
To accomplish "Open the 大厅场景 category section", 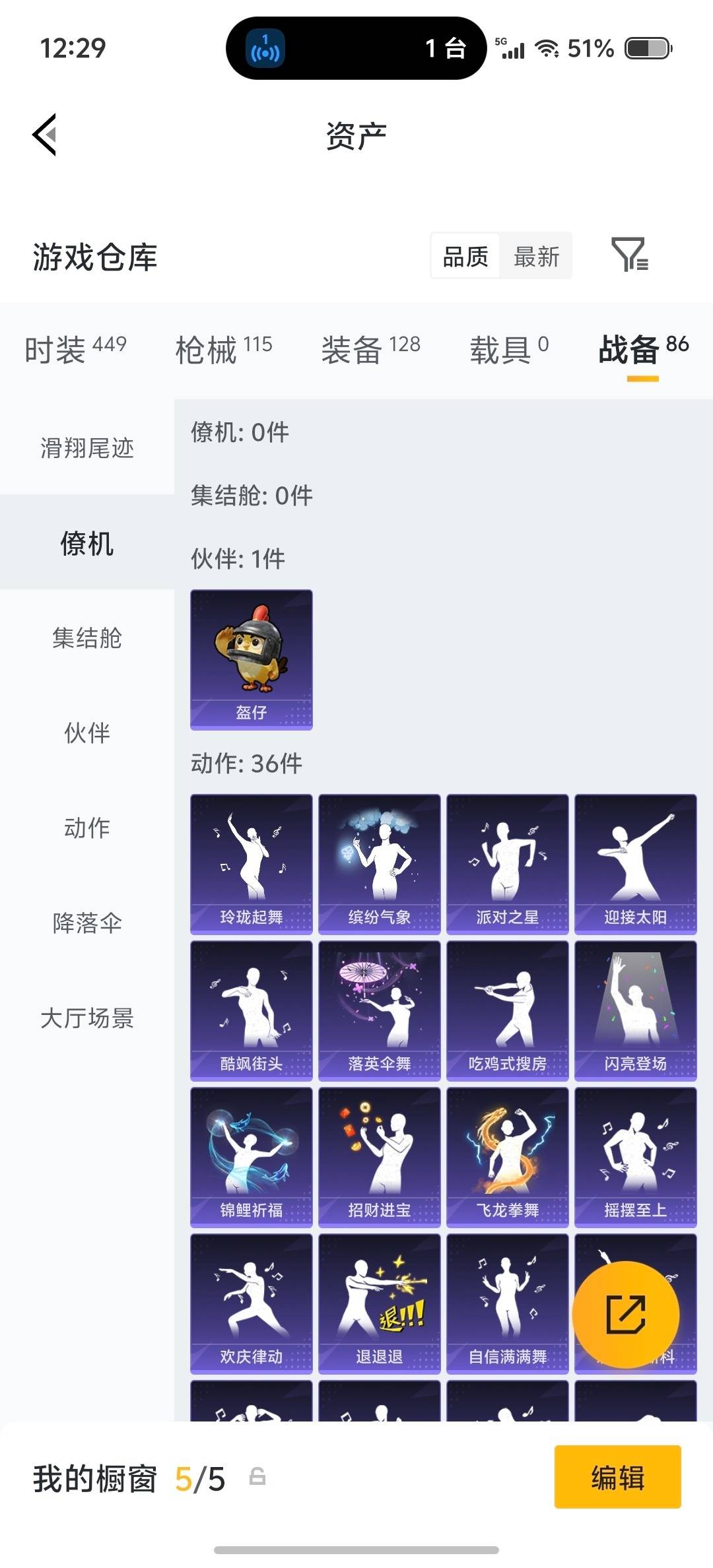I will [86, 1020].
